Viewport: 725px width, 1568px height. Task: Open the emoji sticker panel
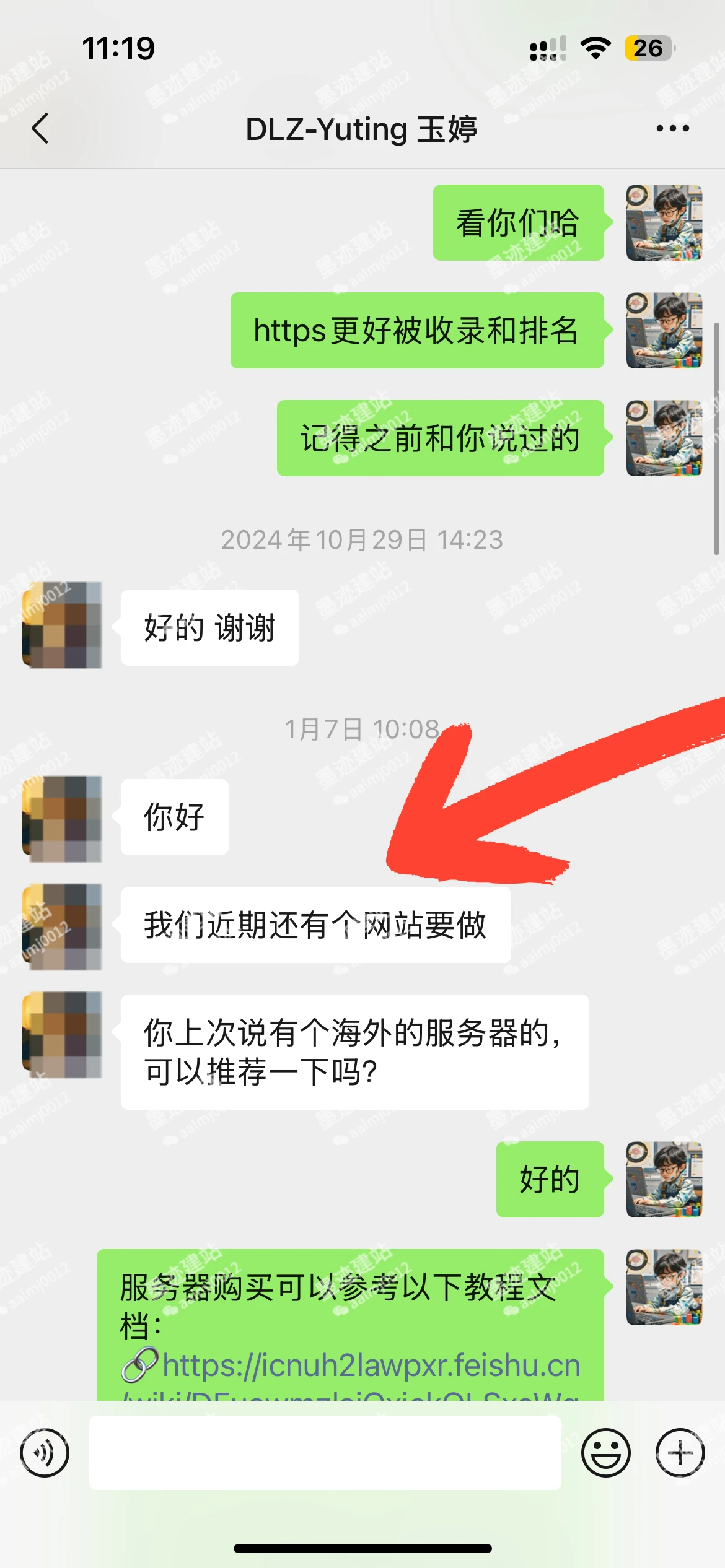pos(605,1452)
